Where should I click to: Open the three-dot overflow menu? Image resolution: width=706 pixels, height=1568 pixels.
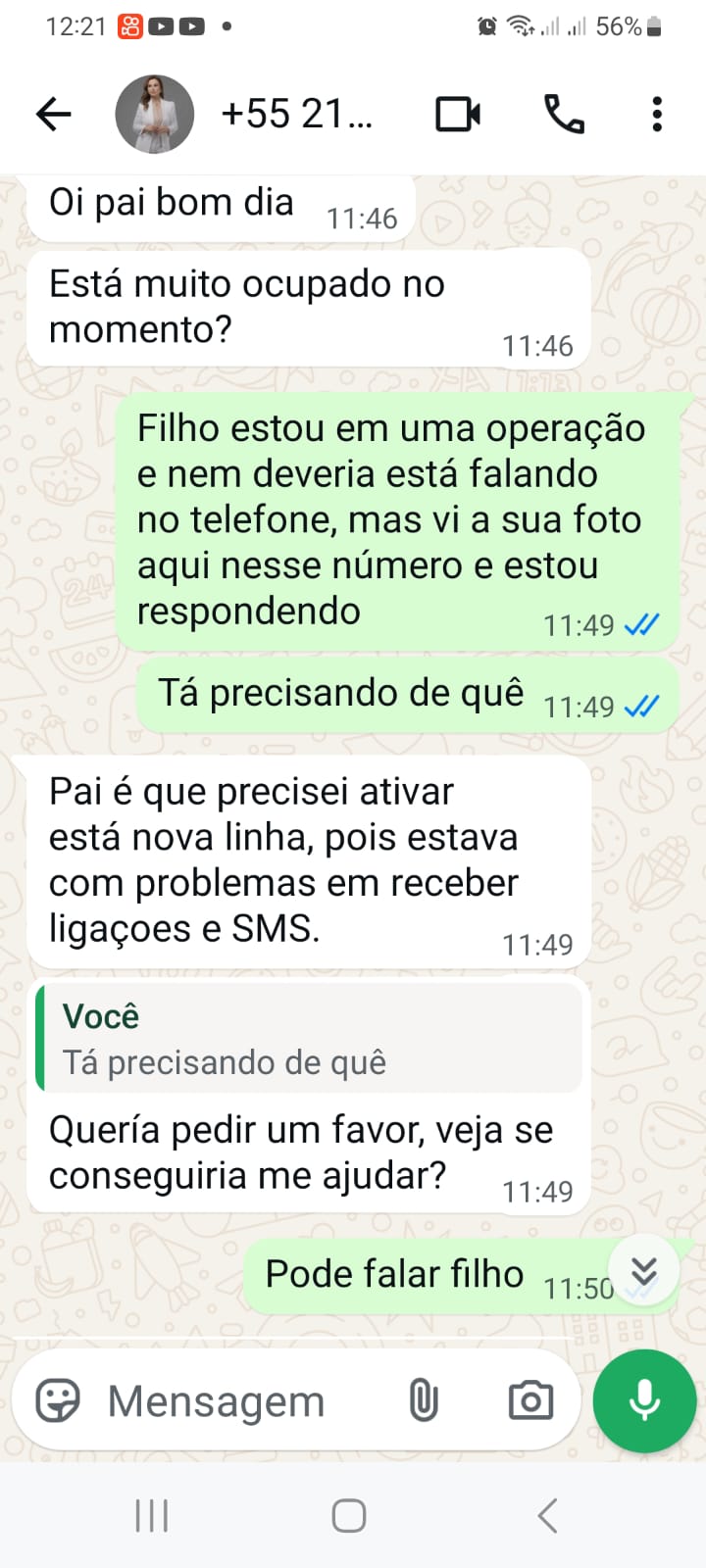657,115
